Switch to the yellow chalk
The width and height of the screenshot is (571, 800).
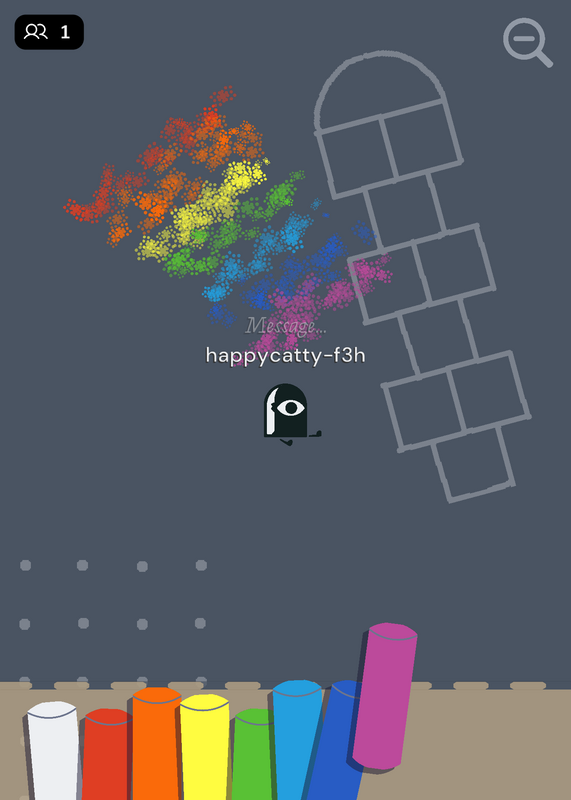point(205,747)
